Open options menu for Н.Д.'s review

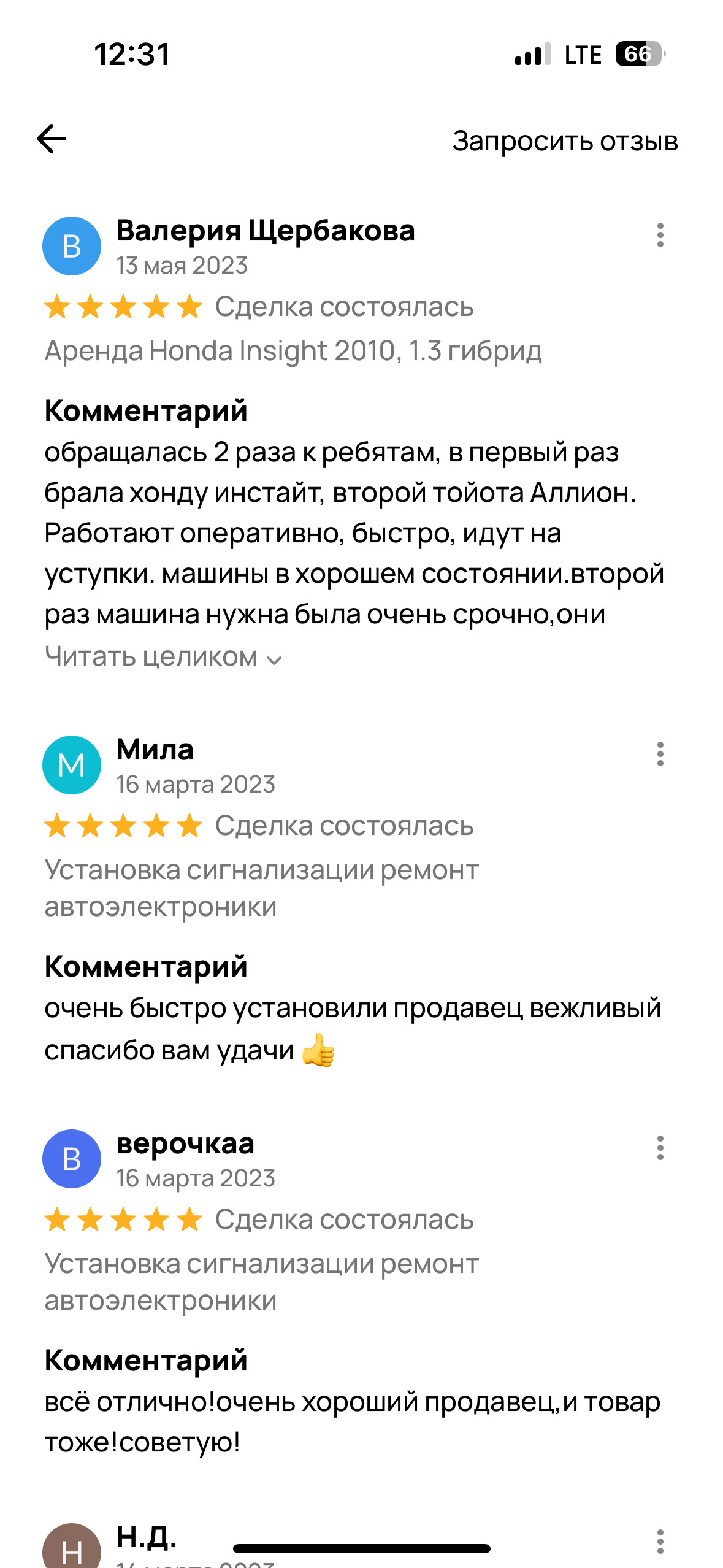(x=660, y=1540)
